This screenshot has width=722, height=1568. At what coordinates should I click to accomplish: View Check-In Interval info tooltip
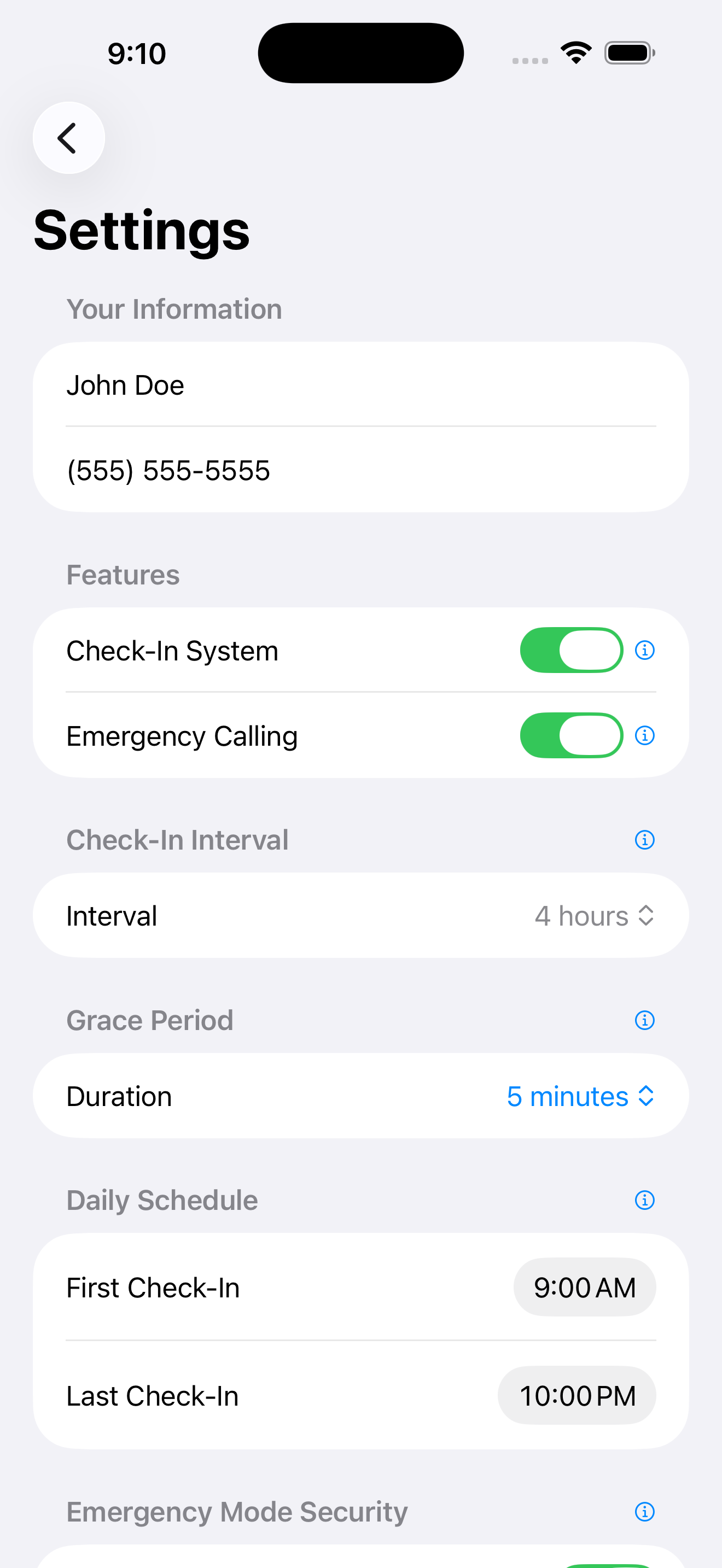pos(644,839)
